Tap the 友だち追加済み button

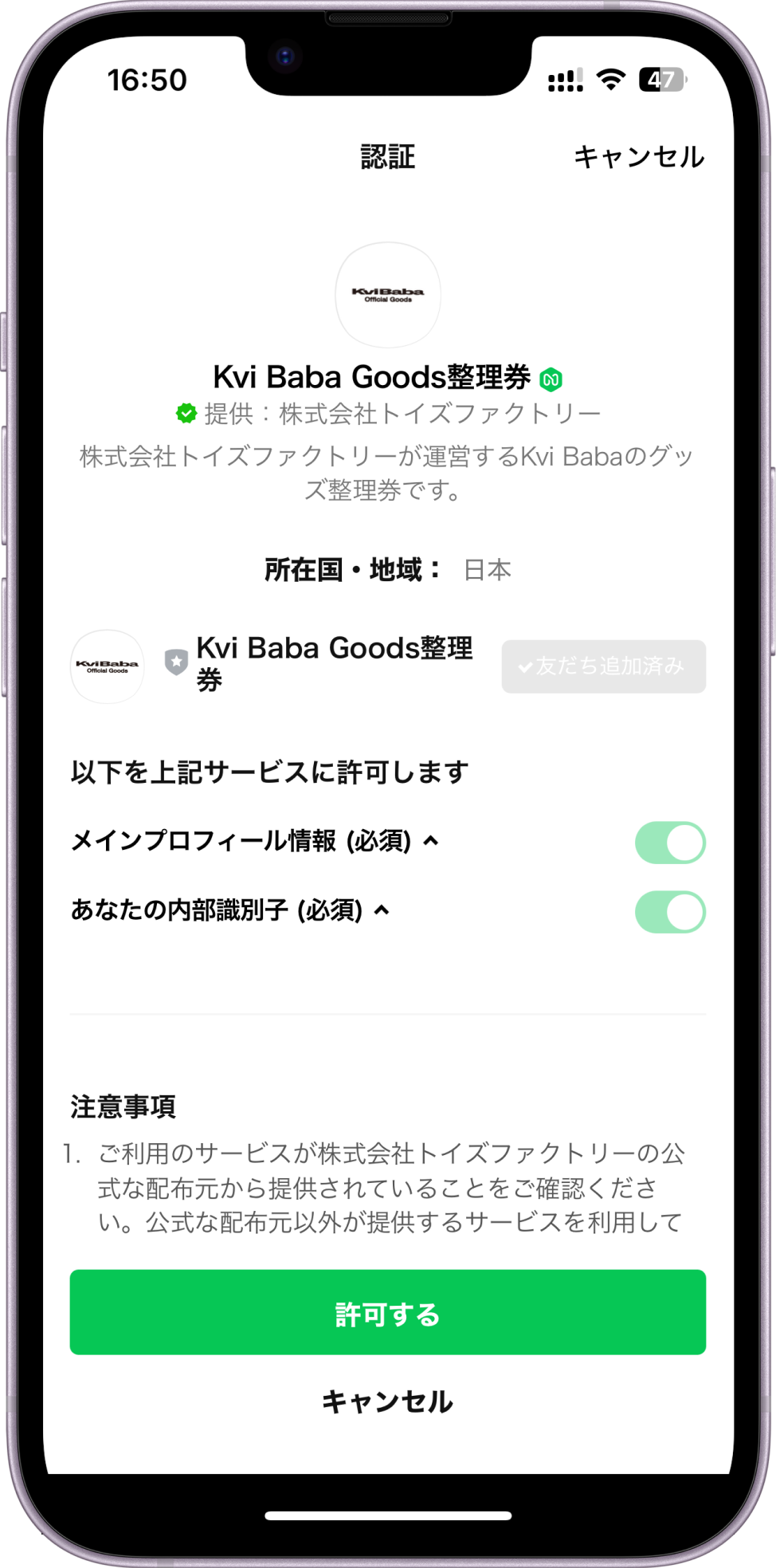pos(603,666)
